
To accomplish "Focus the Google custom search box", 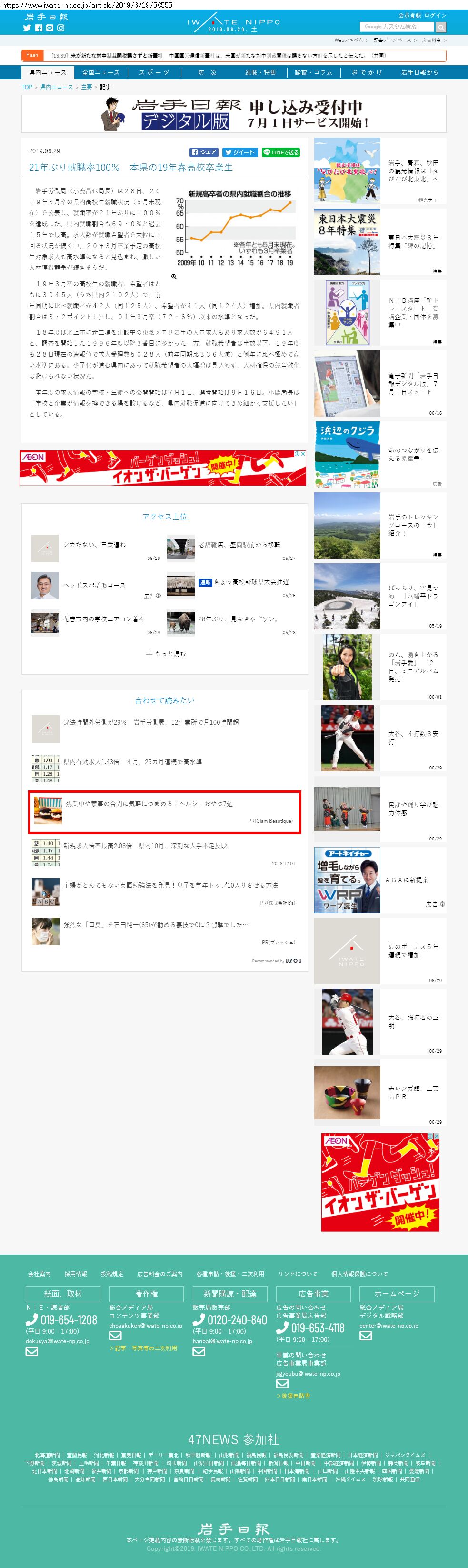I will [397, 27].
